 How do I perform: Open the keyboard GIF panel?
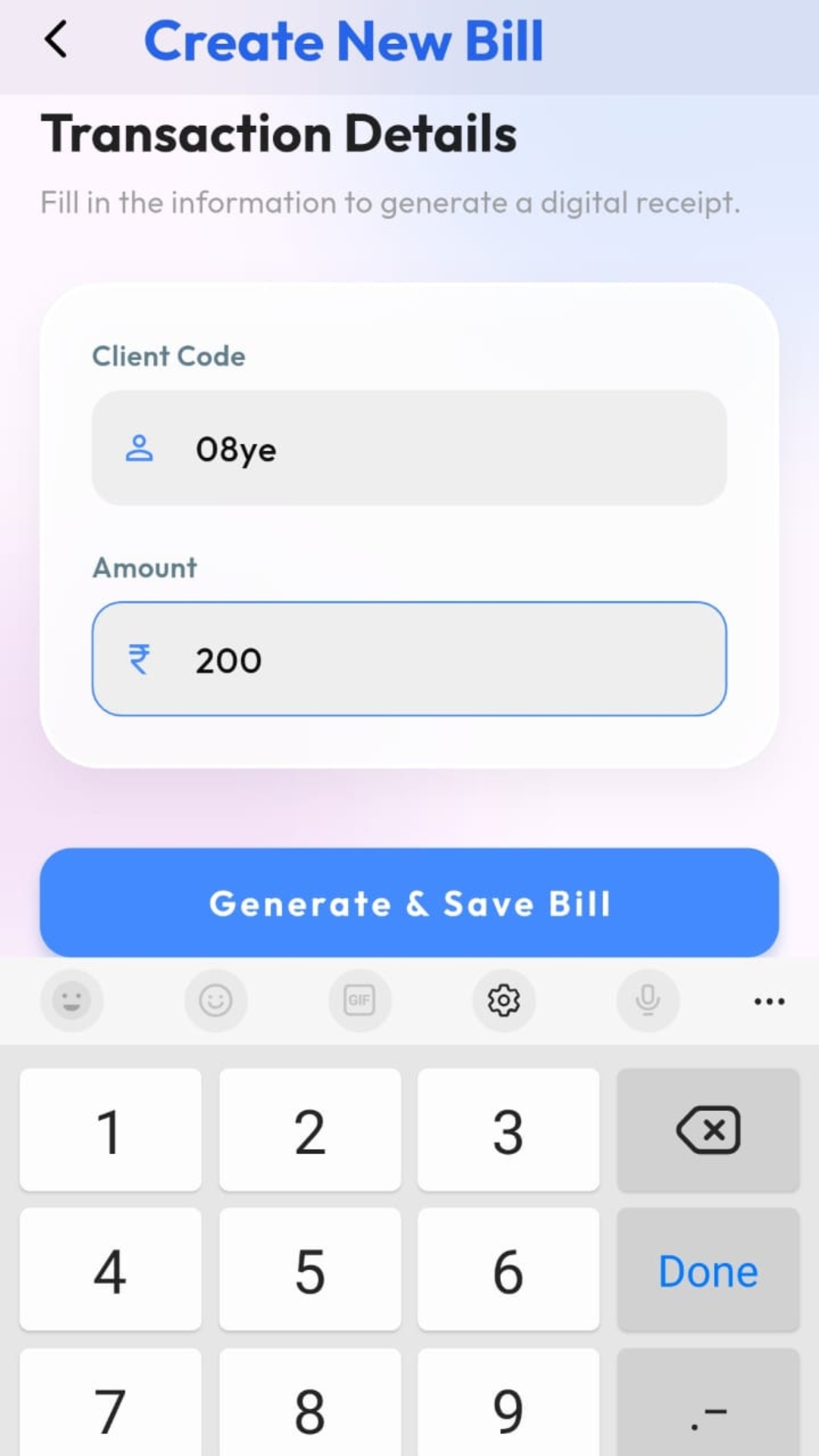[359, 1000]
